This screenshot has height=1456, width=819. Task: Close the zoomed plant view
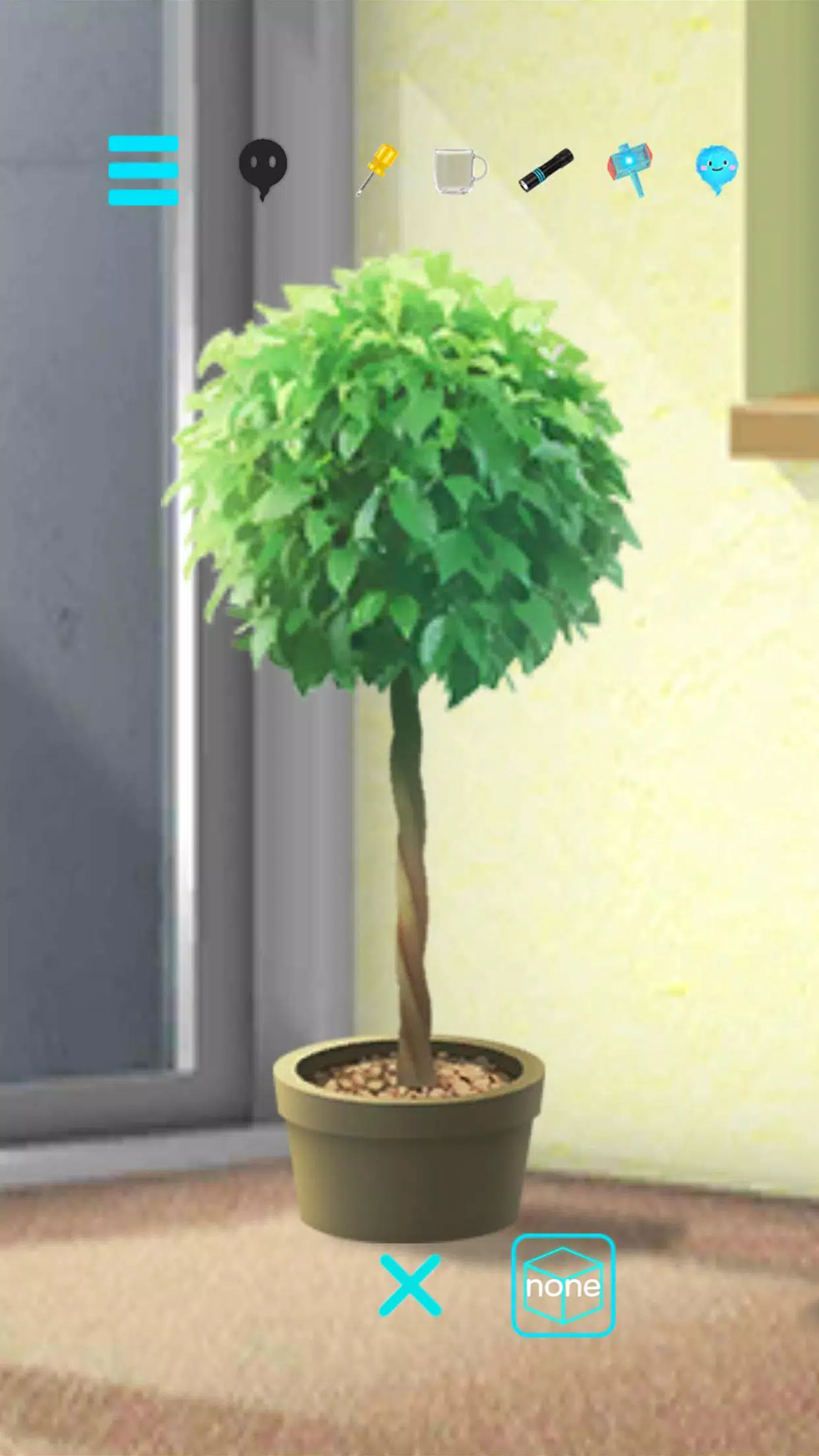[410, 1285]
